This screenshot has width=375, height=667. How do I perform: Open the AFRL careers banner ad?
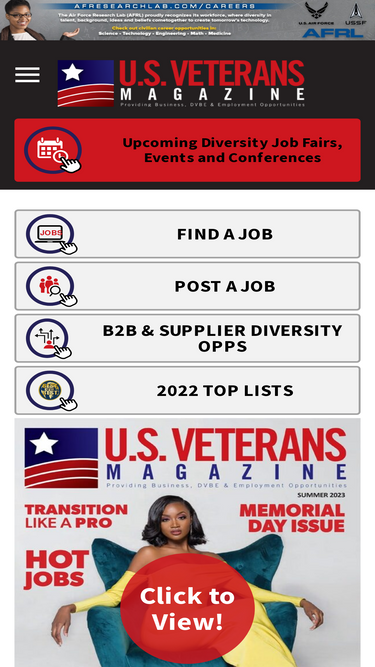click(188, 20)
